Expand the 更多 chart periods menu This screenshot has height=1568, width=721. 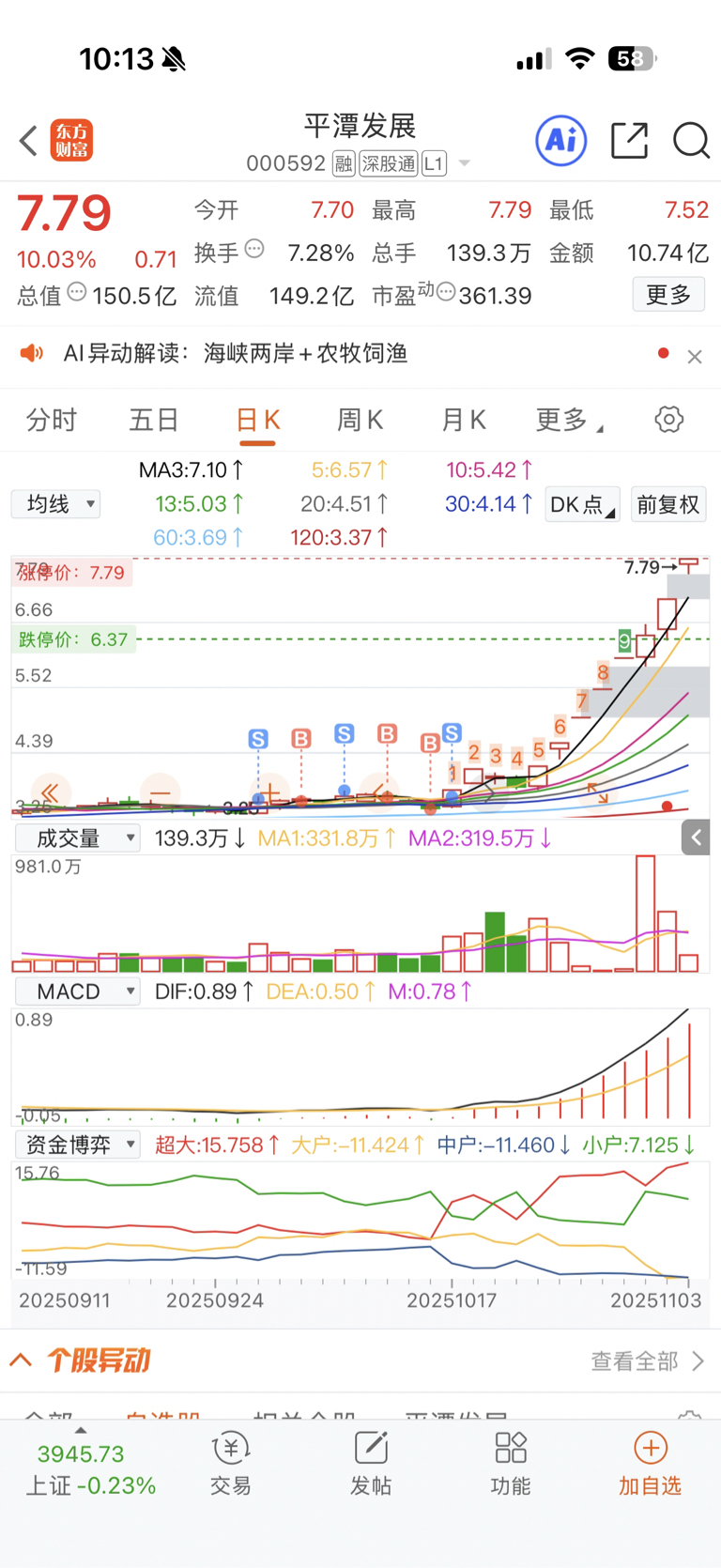569,420
